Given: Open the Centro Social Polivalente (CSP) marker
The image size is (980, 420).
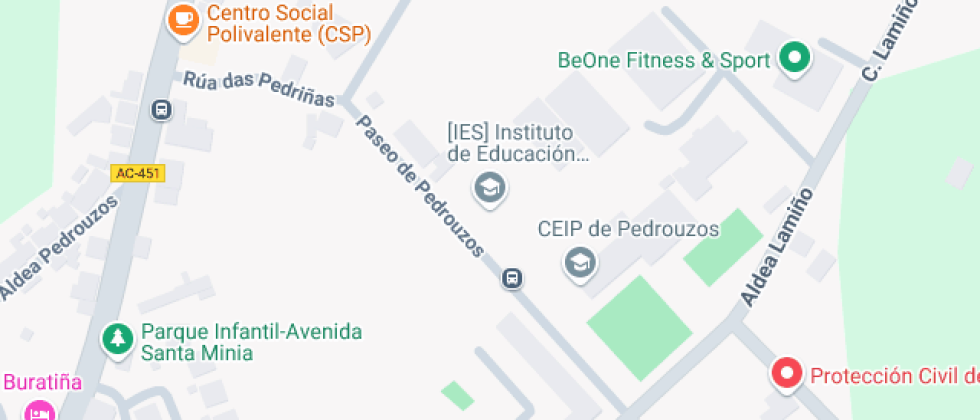Looking at the screenshot, I should (x=183, y=19).
